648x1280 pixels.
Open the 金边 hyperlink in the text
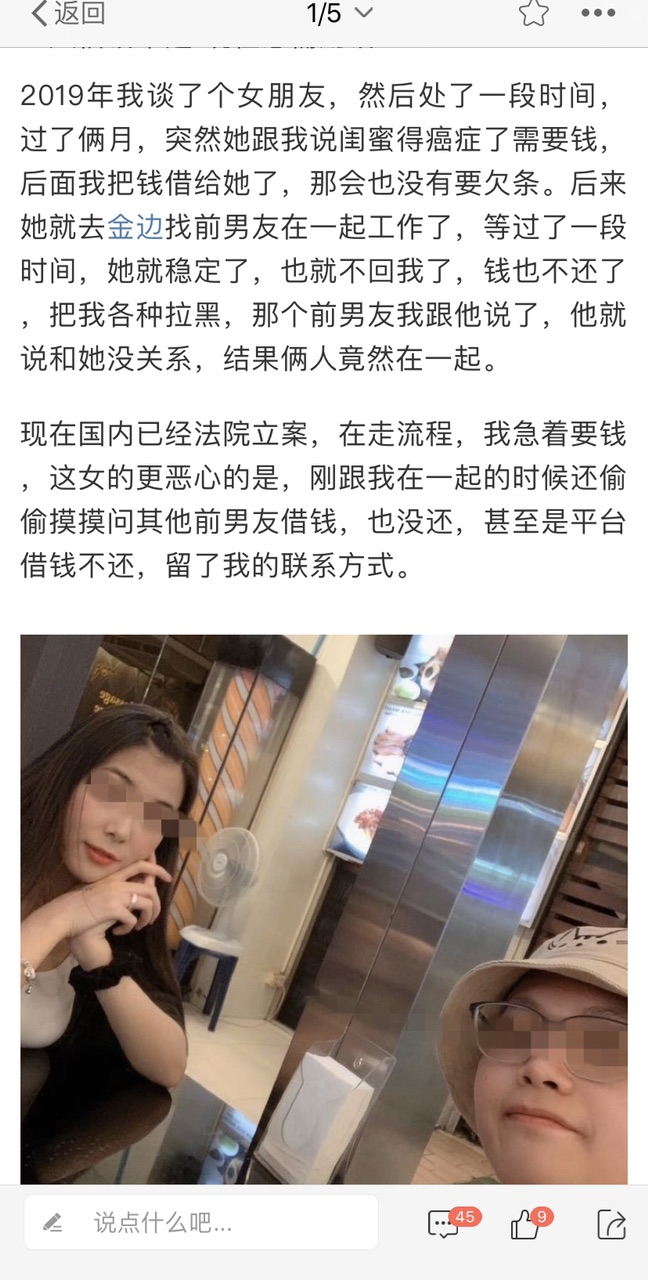point(135,228)
